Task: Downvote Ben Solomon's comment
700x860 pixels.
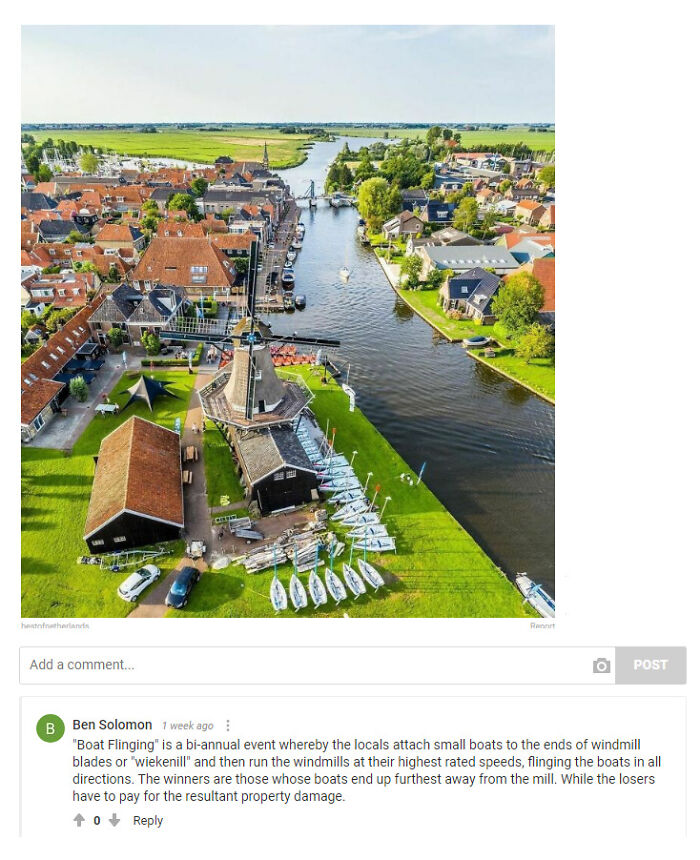Action: (x=114, y=821)
